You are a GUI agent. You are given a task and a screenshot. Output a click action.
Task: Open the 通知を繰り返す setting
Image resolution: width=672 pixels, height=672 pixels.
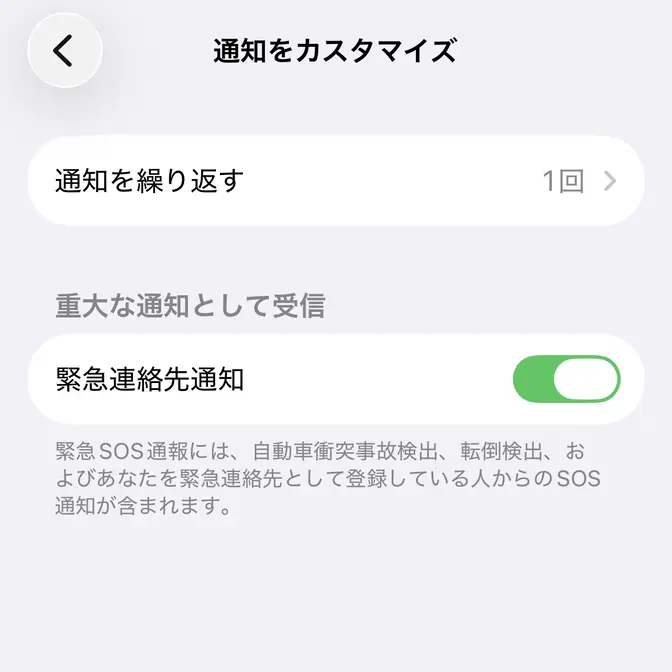[336, 181]
